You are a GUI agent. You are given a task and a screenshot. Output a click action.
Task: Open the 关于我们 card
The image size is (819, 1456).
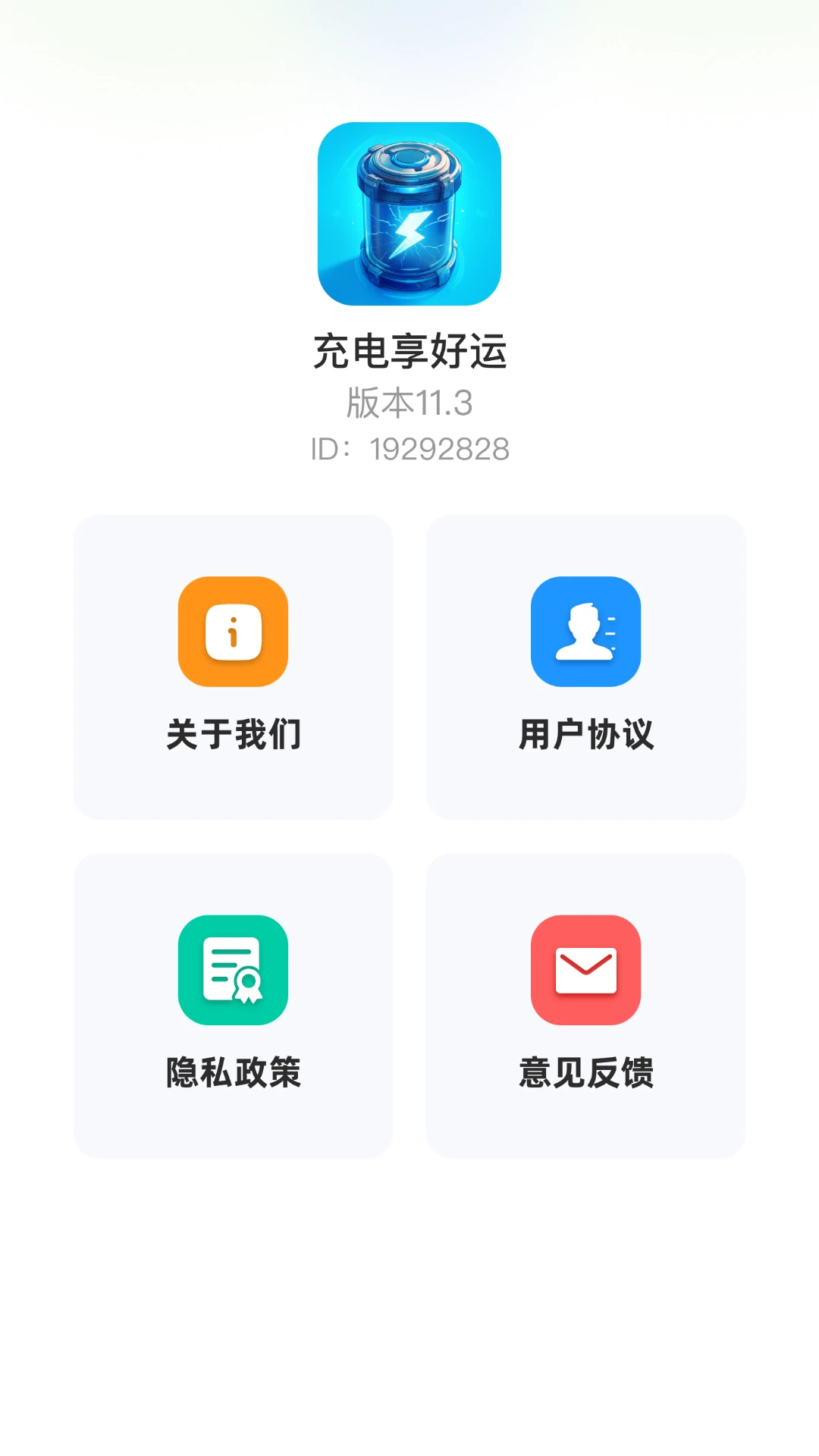pos(233,664)
